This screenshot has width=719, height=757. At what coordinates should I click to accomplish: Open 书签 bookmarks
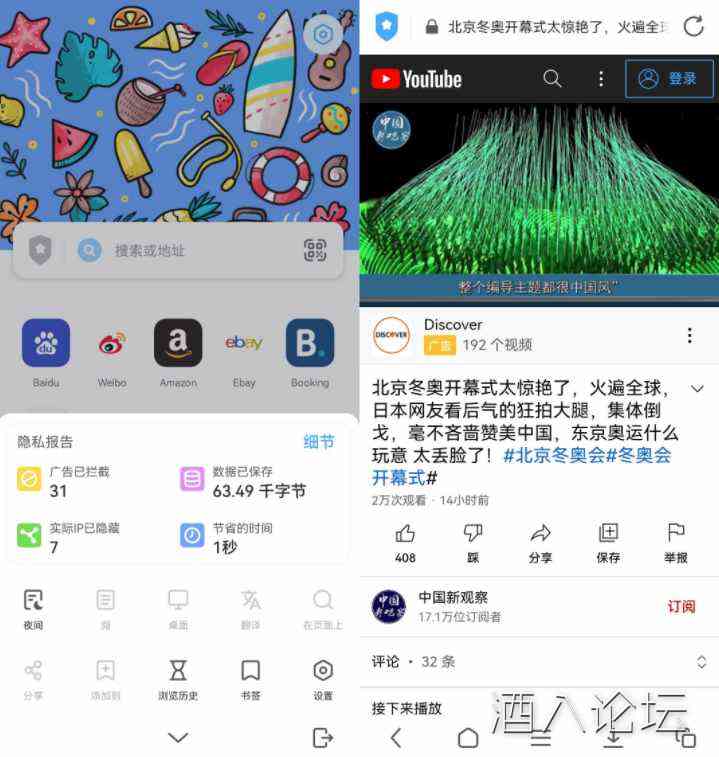coord(250,678)
